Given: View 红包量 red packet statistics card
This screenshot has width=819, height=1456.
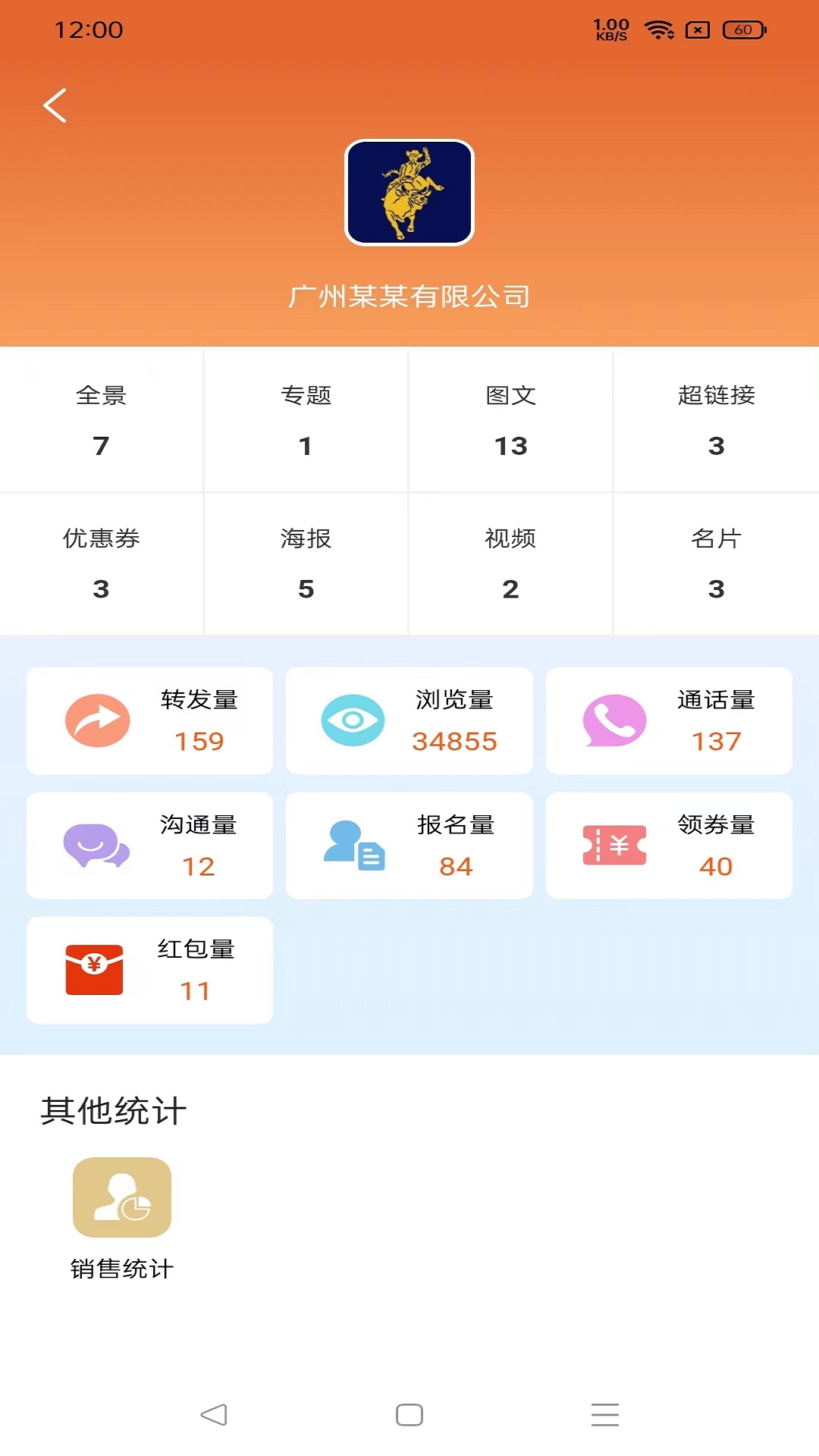Looking at the screenshot, I should pyautogui.click(x=149, y=970).
